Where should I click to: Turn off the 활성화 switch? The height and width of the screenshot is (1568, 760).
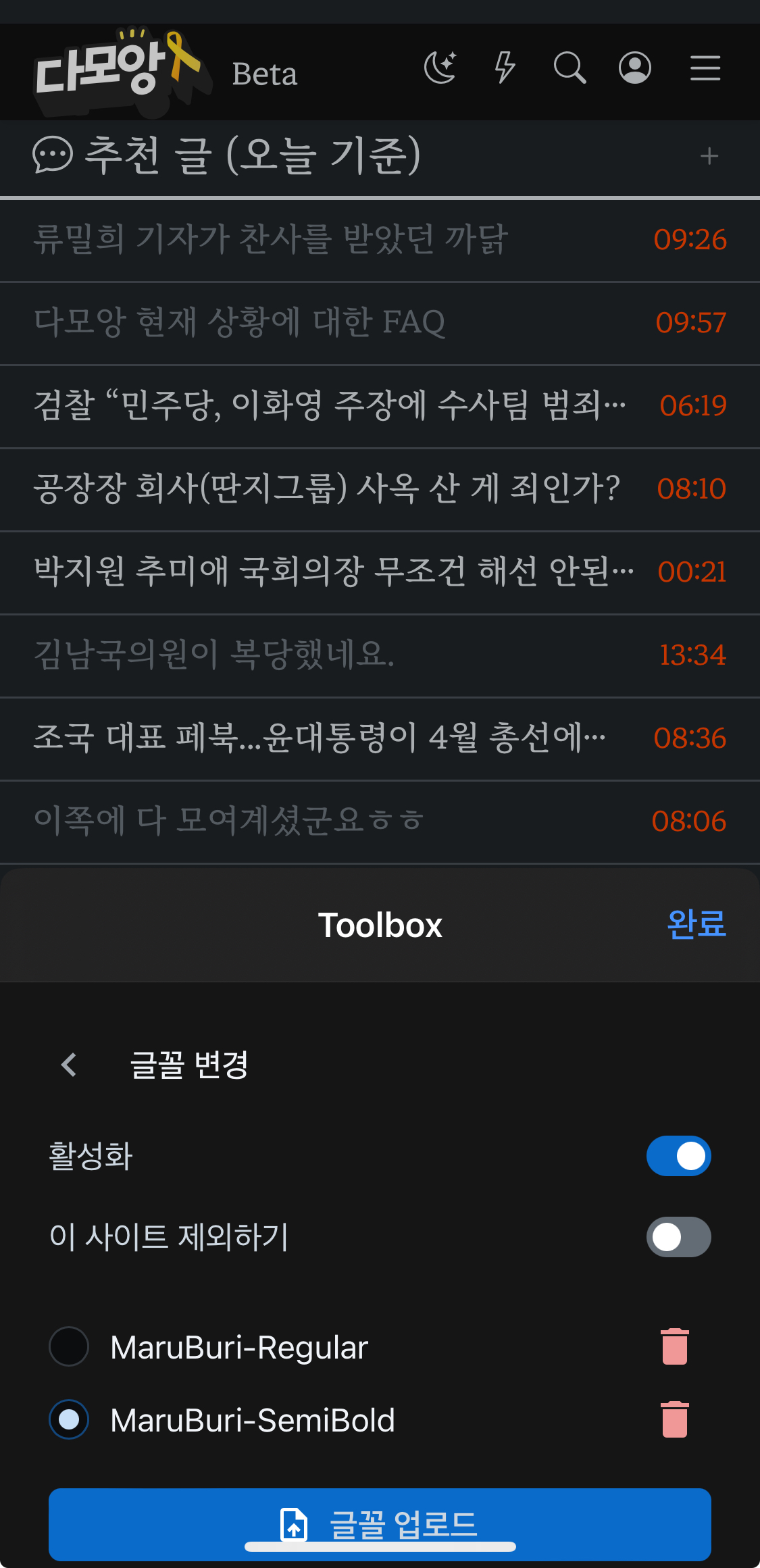678,1156
